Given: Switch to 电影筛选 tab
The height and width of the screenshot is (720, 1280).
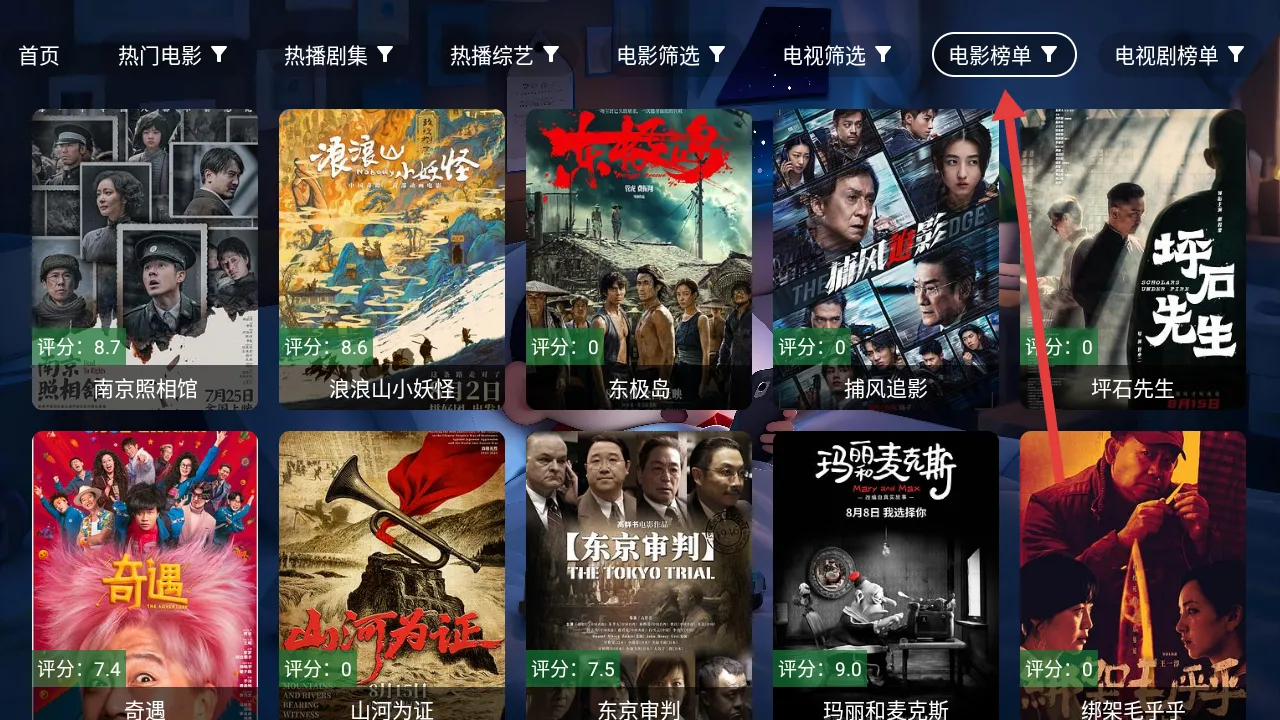Looking at the screenshot, I should tap(670, 55).
